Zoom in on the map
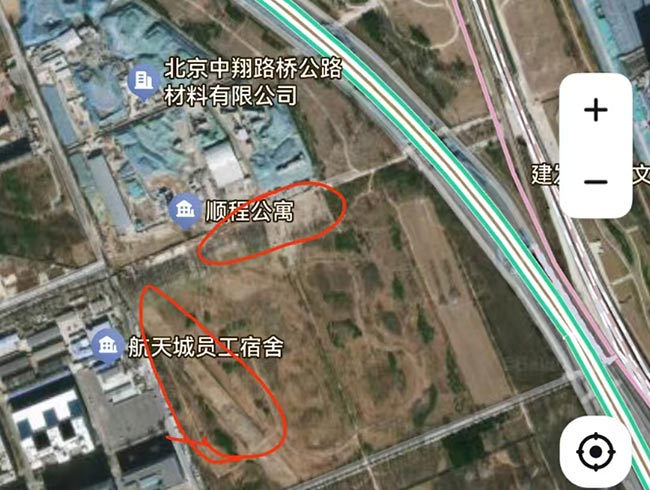 tap(596, 111)
